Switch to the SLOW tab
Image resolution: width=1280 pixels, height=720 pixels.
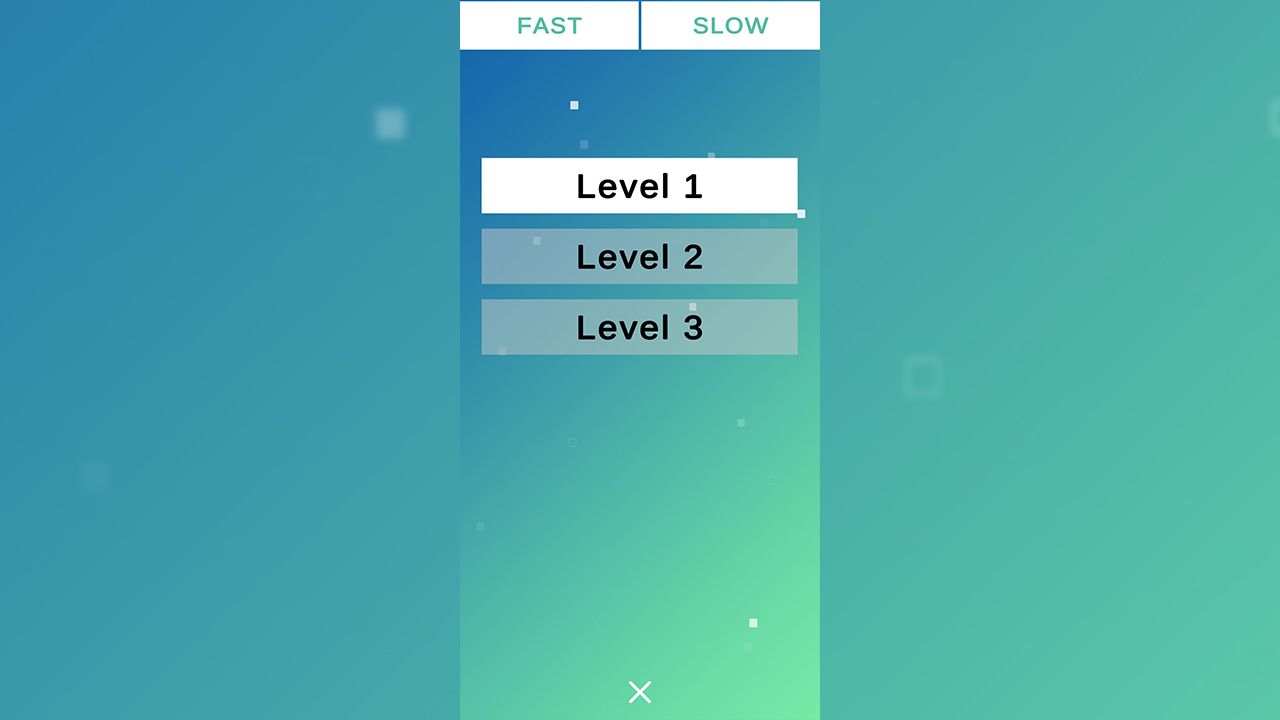pos(730,25)
